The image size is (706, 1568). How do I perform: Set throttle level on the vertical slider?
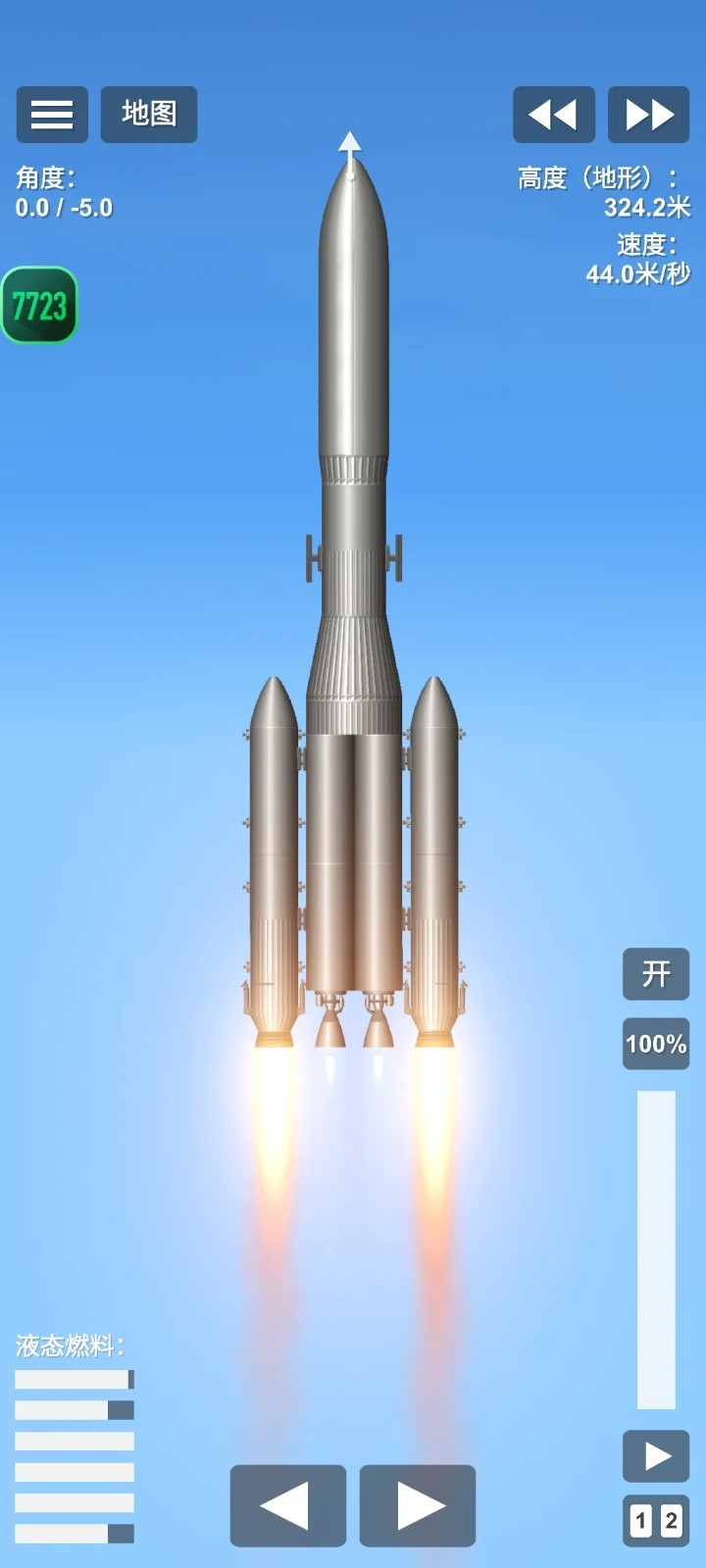[x=656, y=1249]
